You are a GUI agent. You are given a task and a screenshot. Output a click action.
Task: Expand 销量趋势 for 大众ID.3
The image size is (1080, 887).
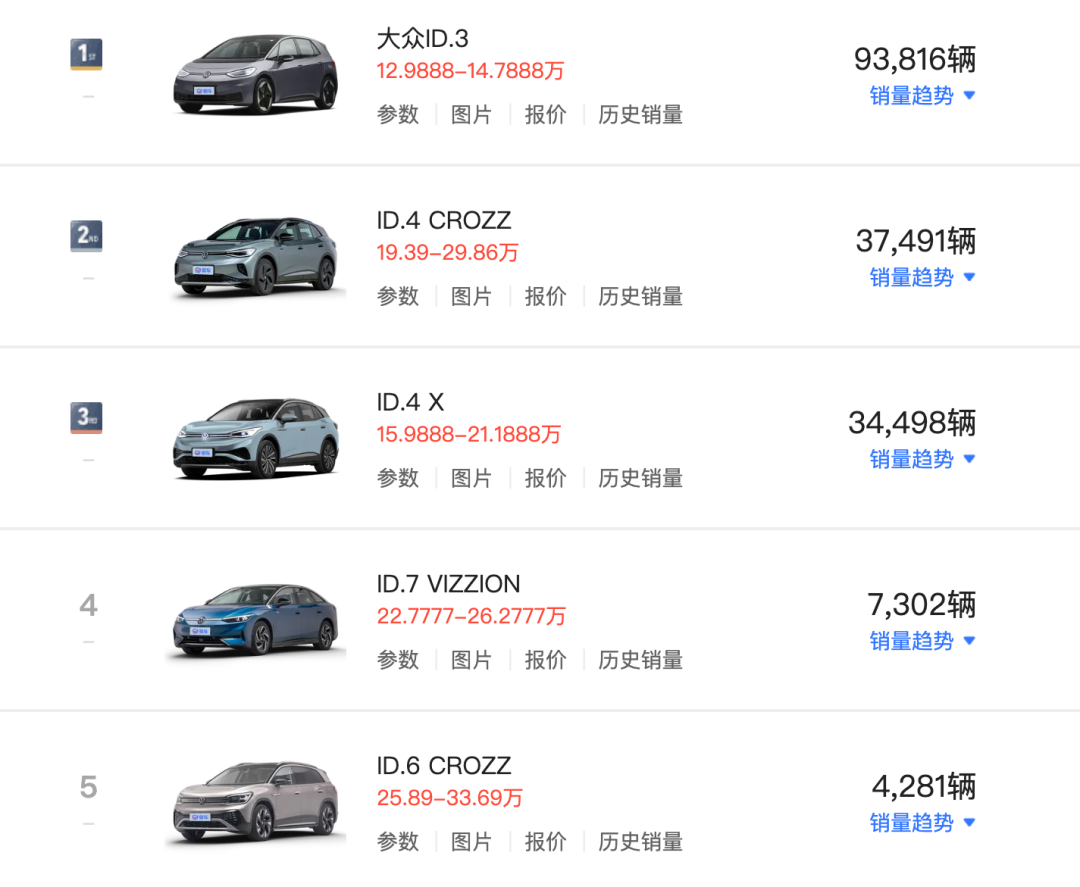[922, 95]
